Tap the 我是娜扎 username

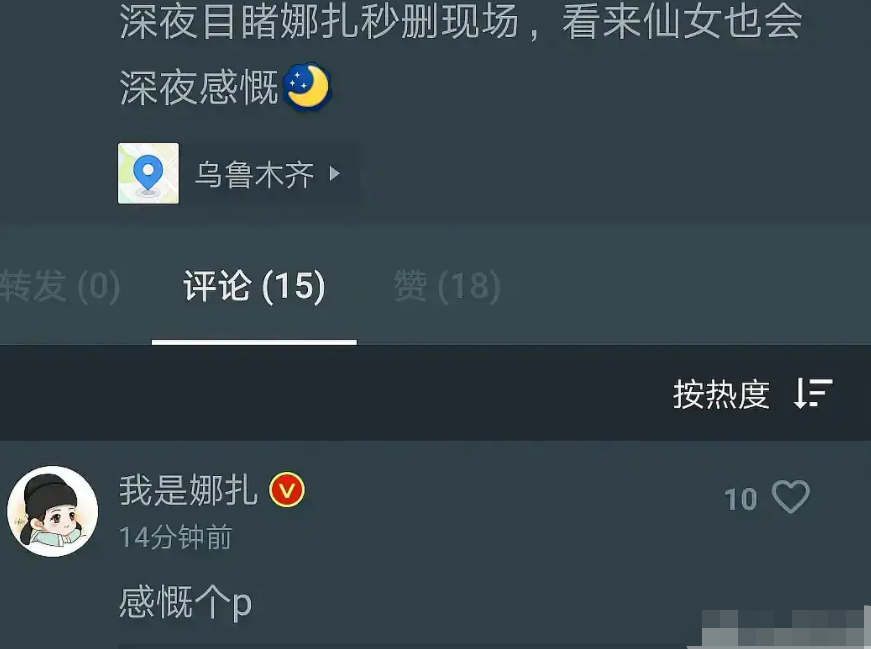(188, 490)
